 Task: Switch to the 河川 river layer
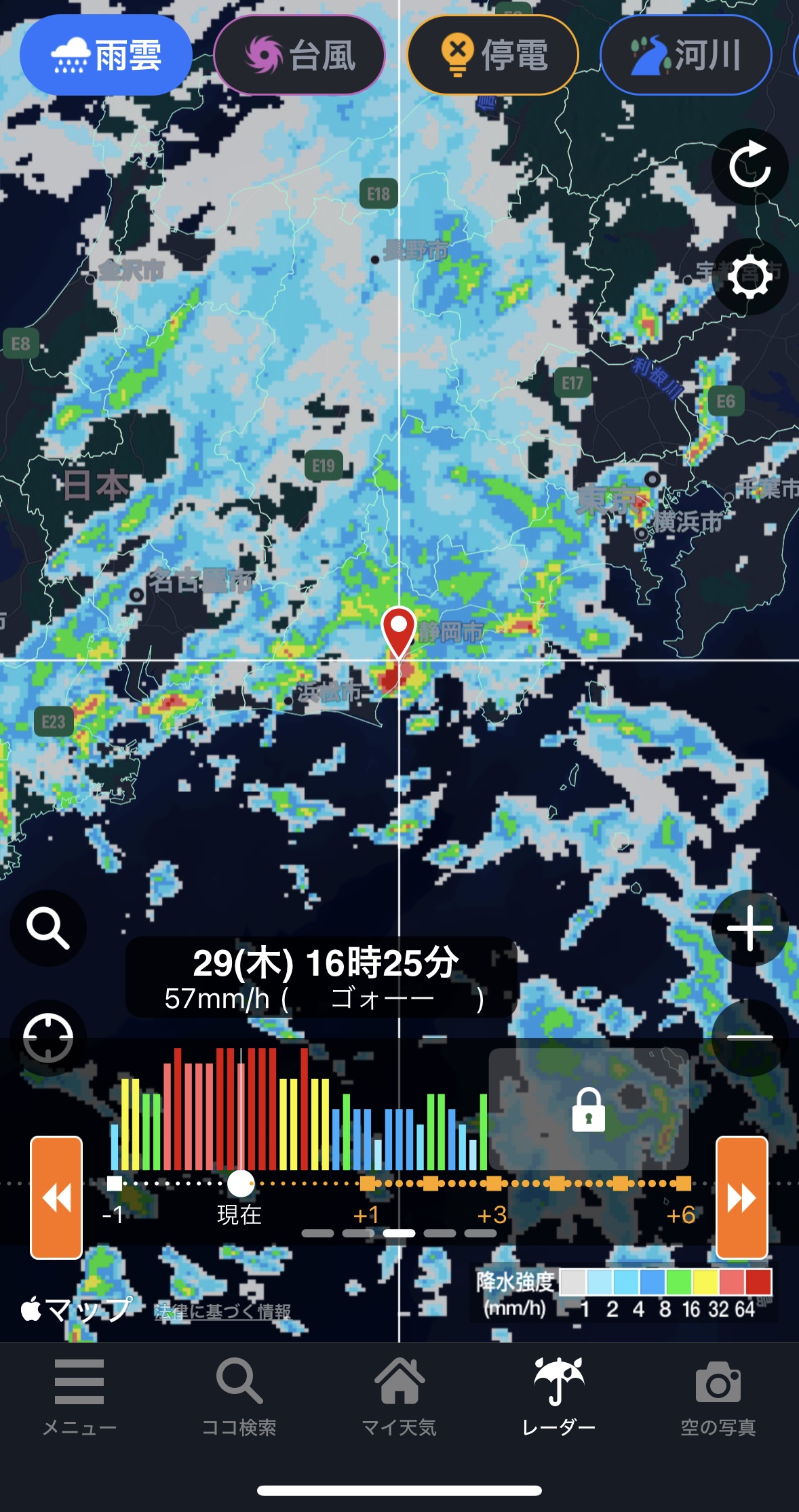[x=686, y=55]
